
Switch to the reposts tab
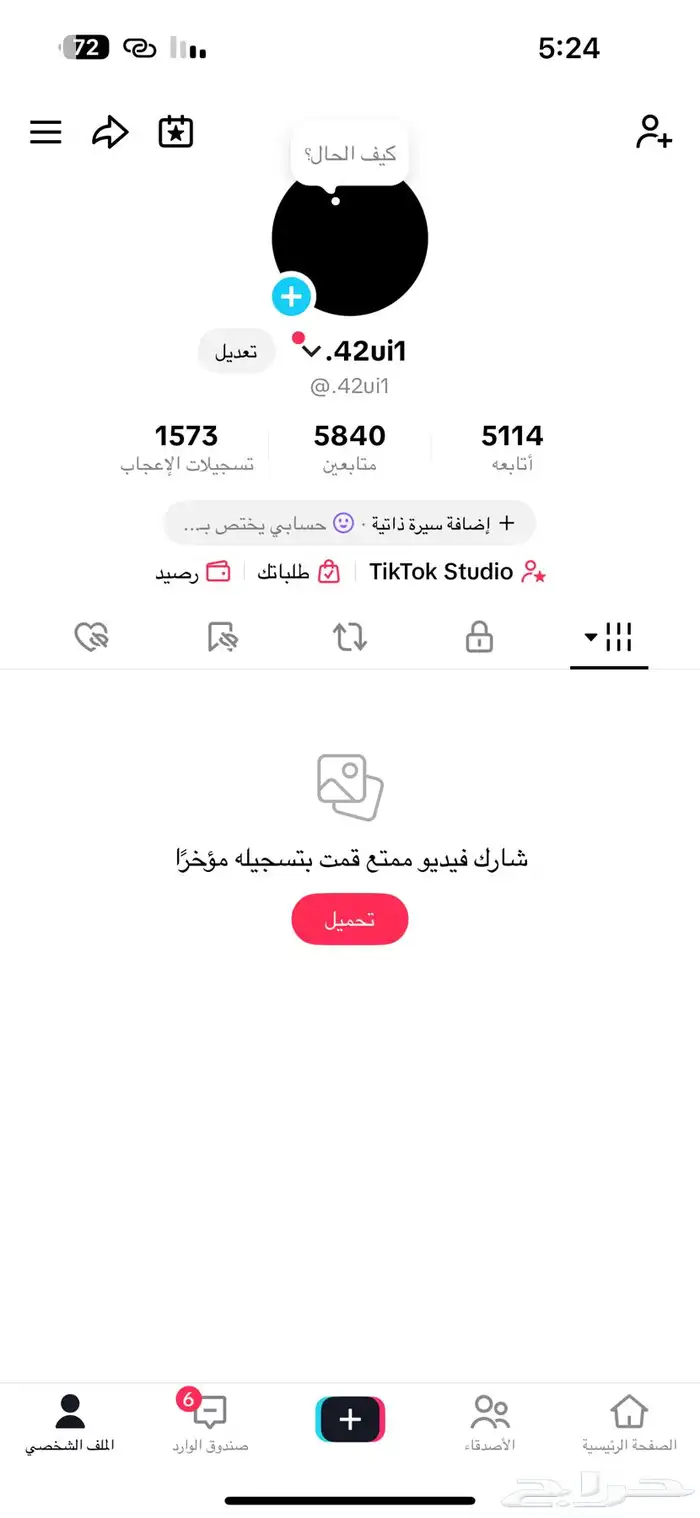350,637
